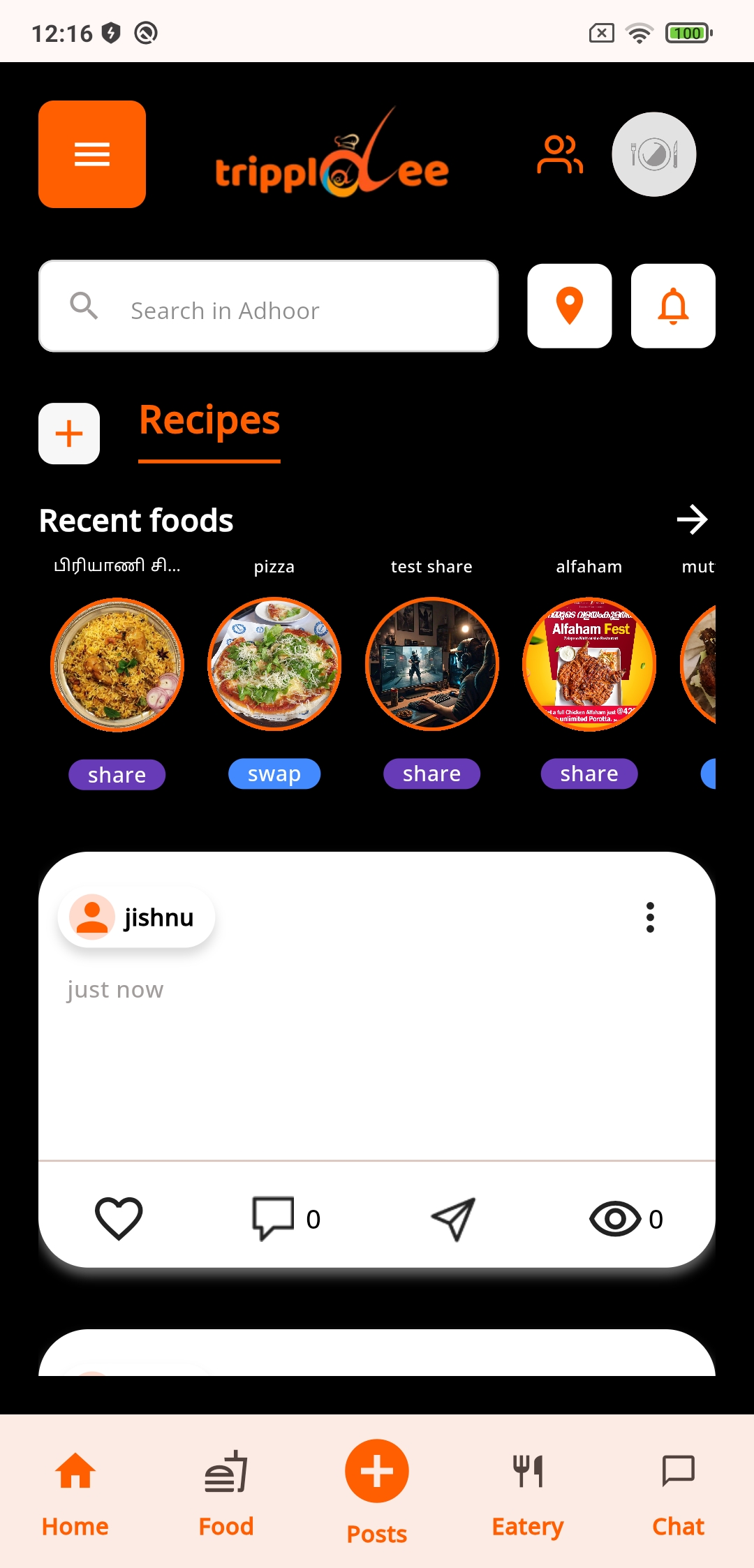Add a new recipe with plus button
754x1568 pixels.
pyautogui.click(x=69, y=434)
